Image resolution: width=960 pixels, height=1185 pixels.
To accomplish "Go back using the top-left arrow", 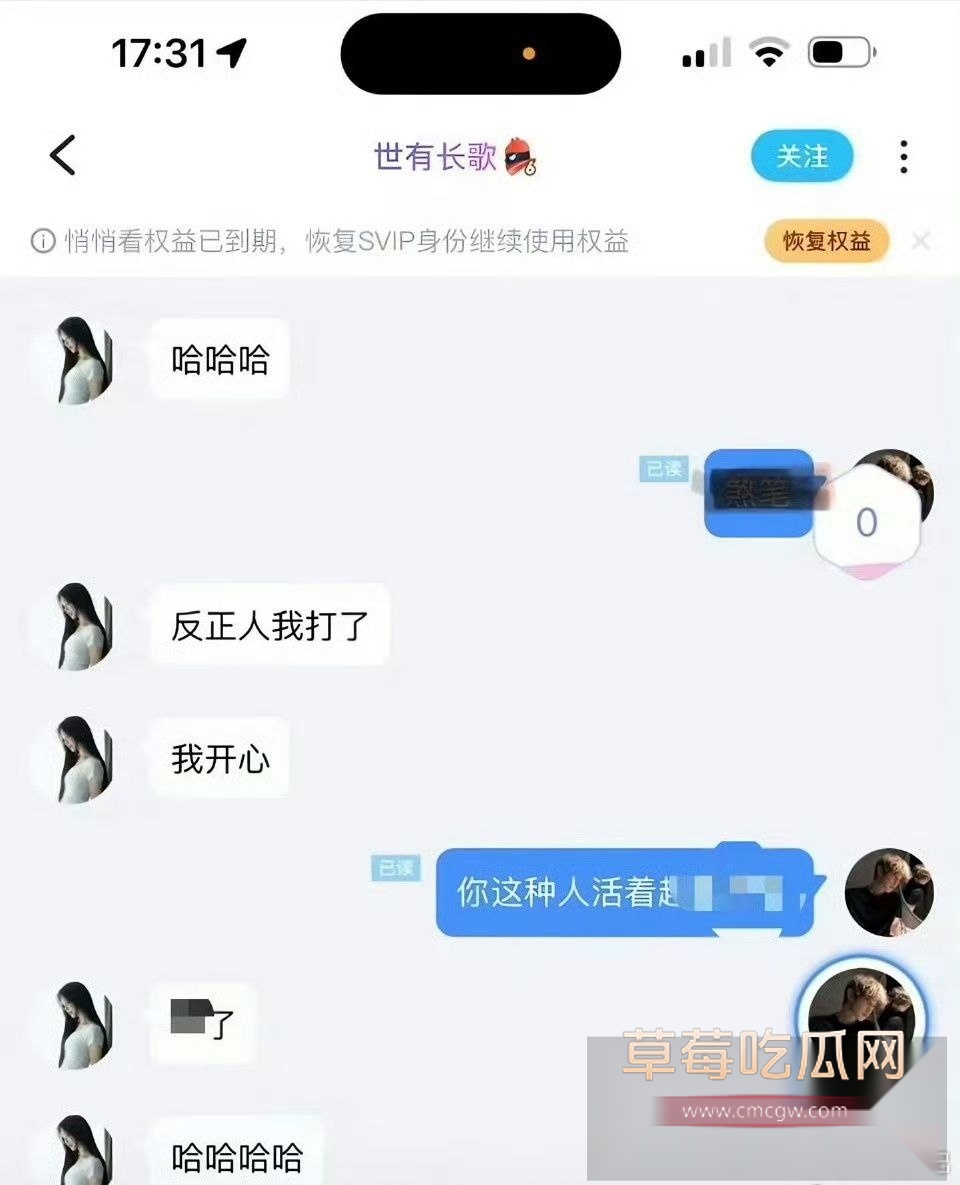I will (63, 156).
